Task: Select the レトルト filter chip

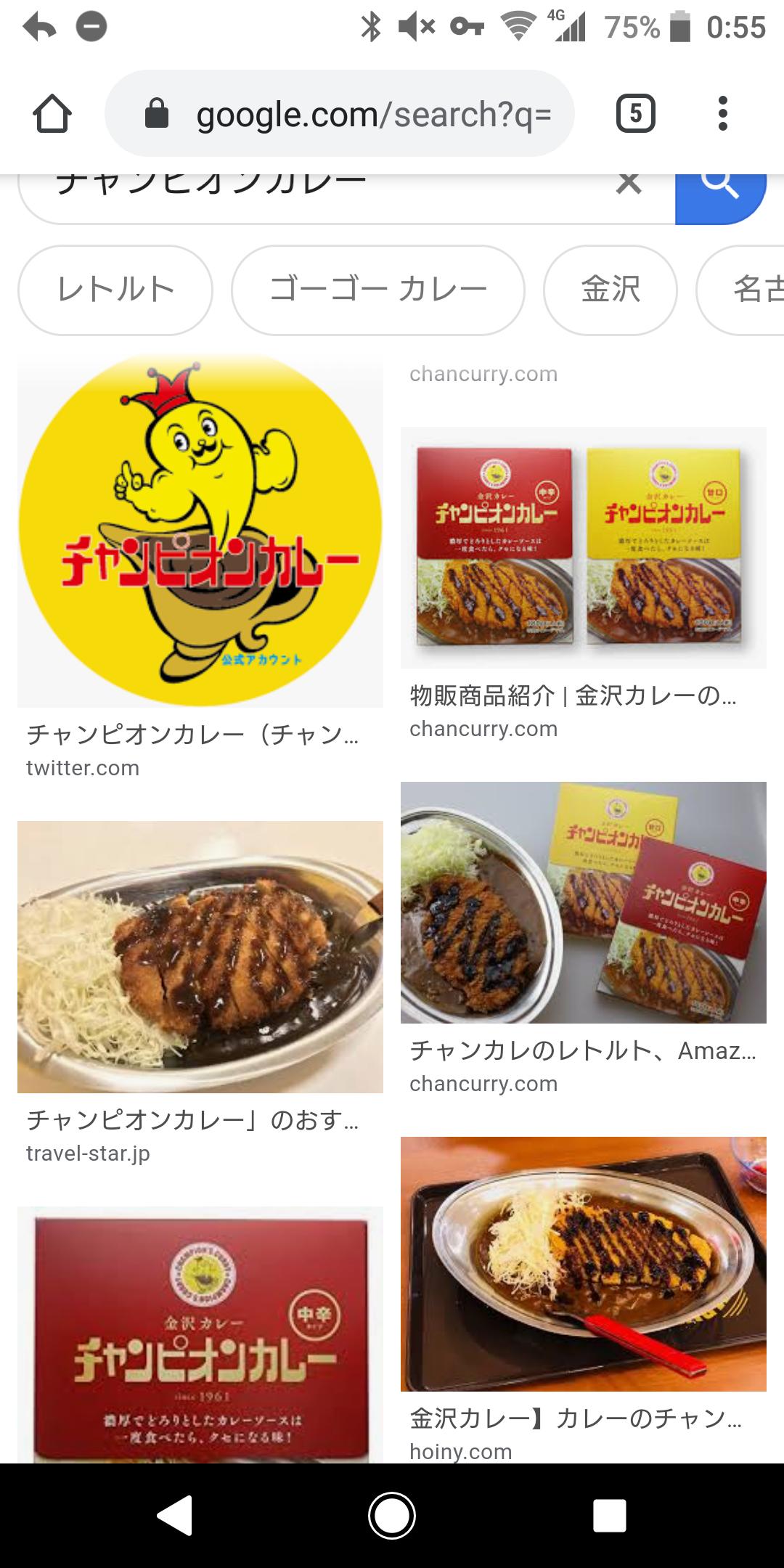Action: tap(115, 290)
